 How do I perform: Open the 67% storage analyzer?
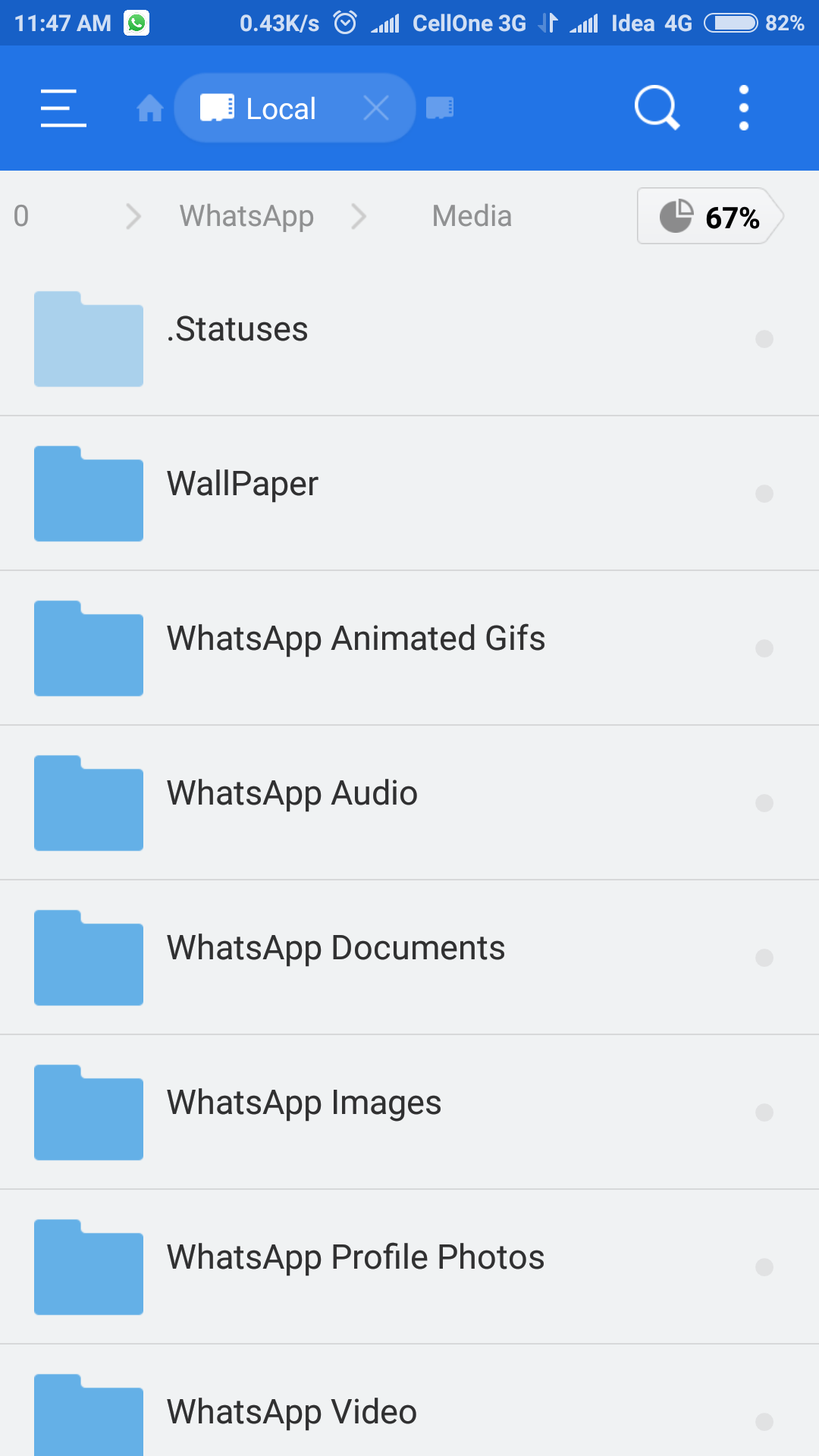coord(709,217)
